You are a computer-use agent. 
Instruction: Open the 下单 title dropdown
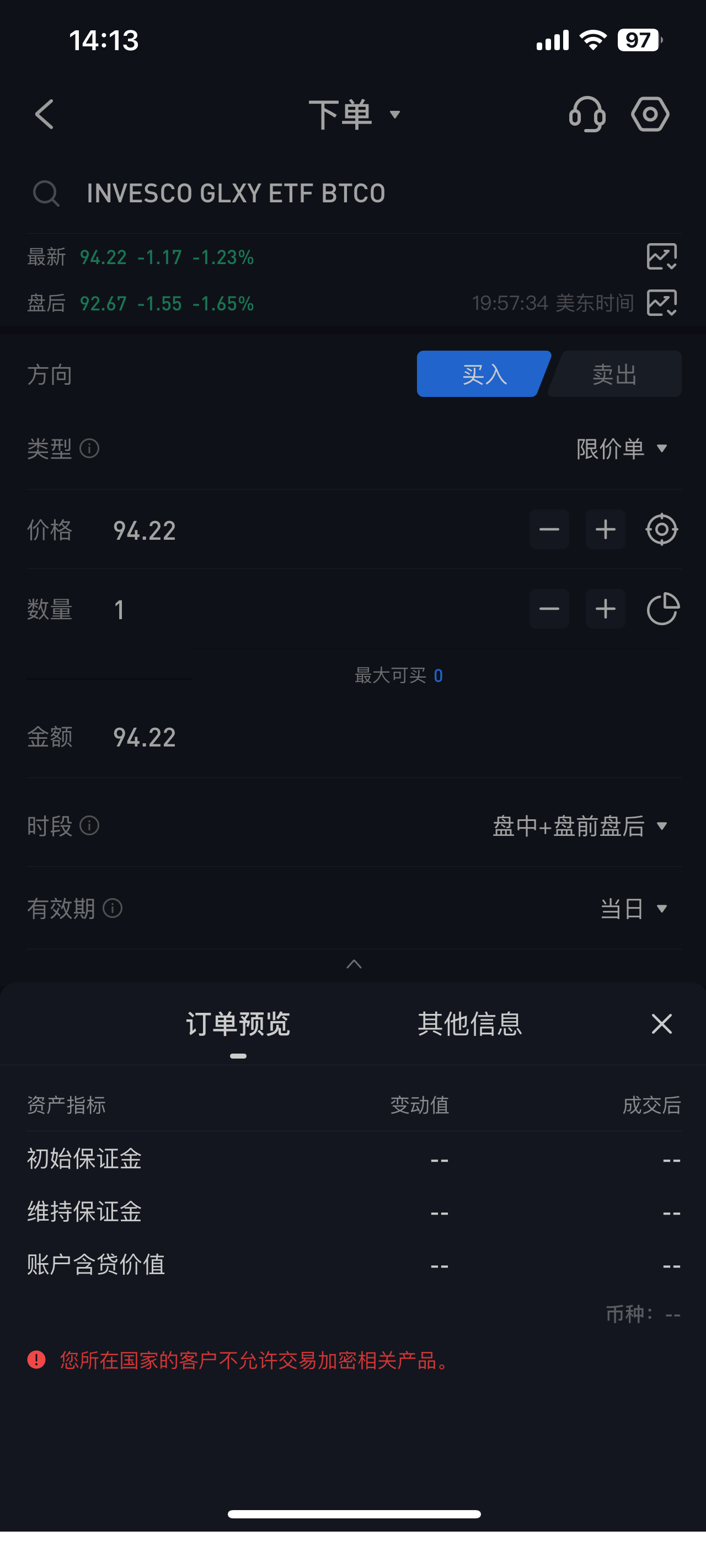[354, 115]
